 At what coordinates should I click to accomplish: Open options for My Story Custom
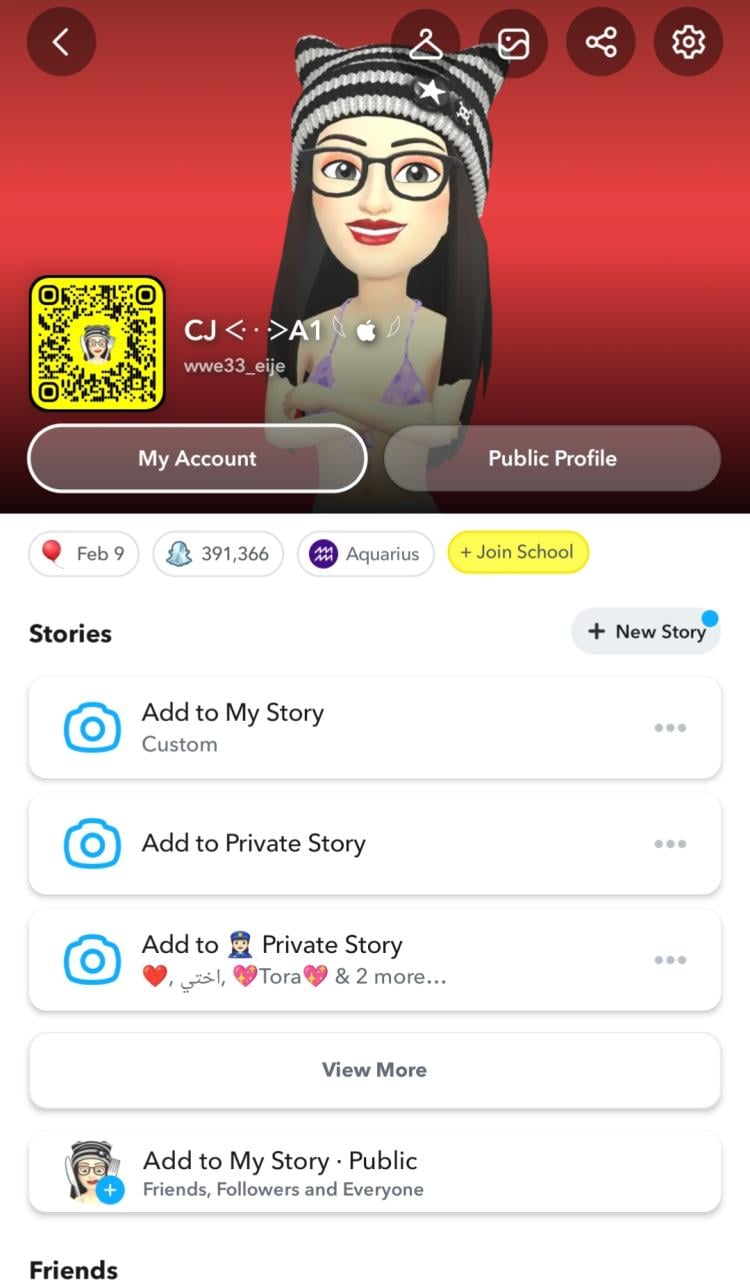point(670,728)
